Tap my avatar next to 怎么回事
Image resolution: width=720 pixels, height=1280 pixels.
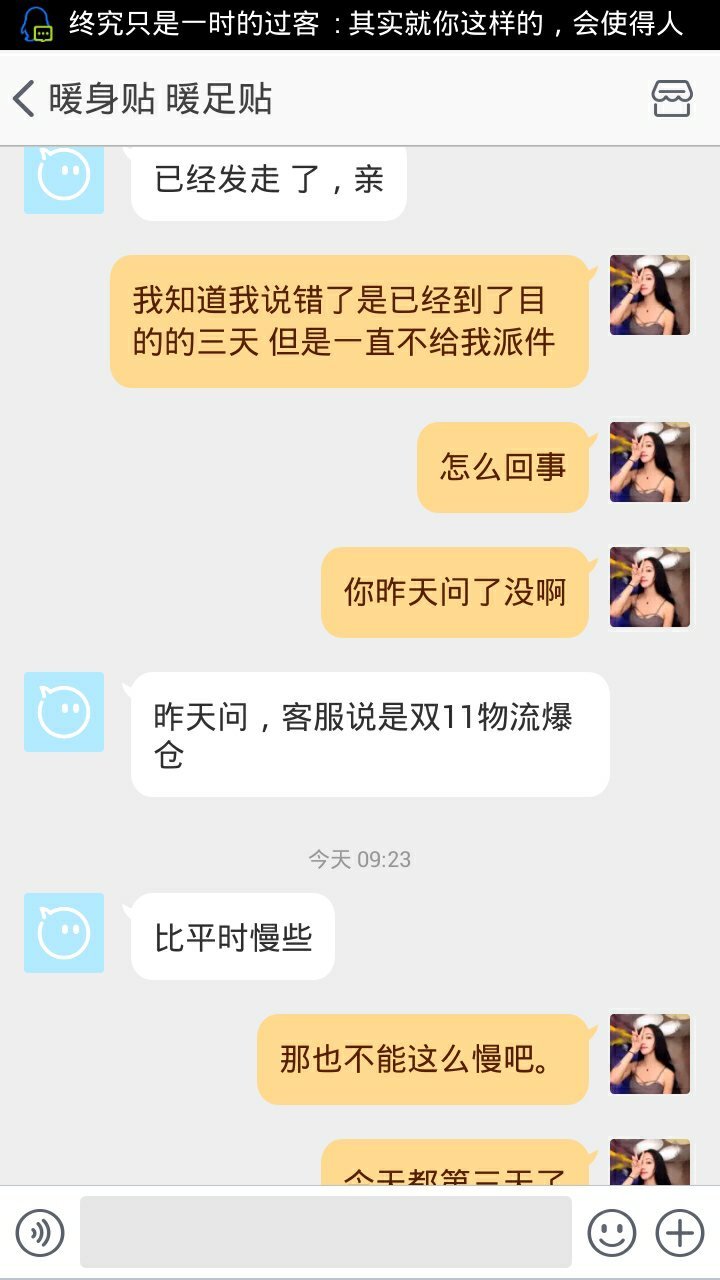coord(650,462)
